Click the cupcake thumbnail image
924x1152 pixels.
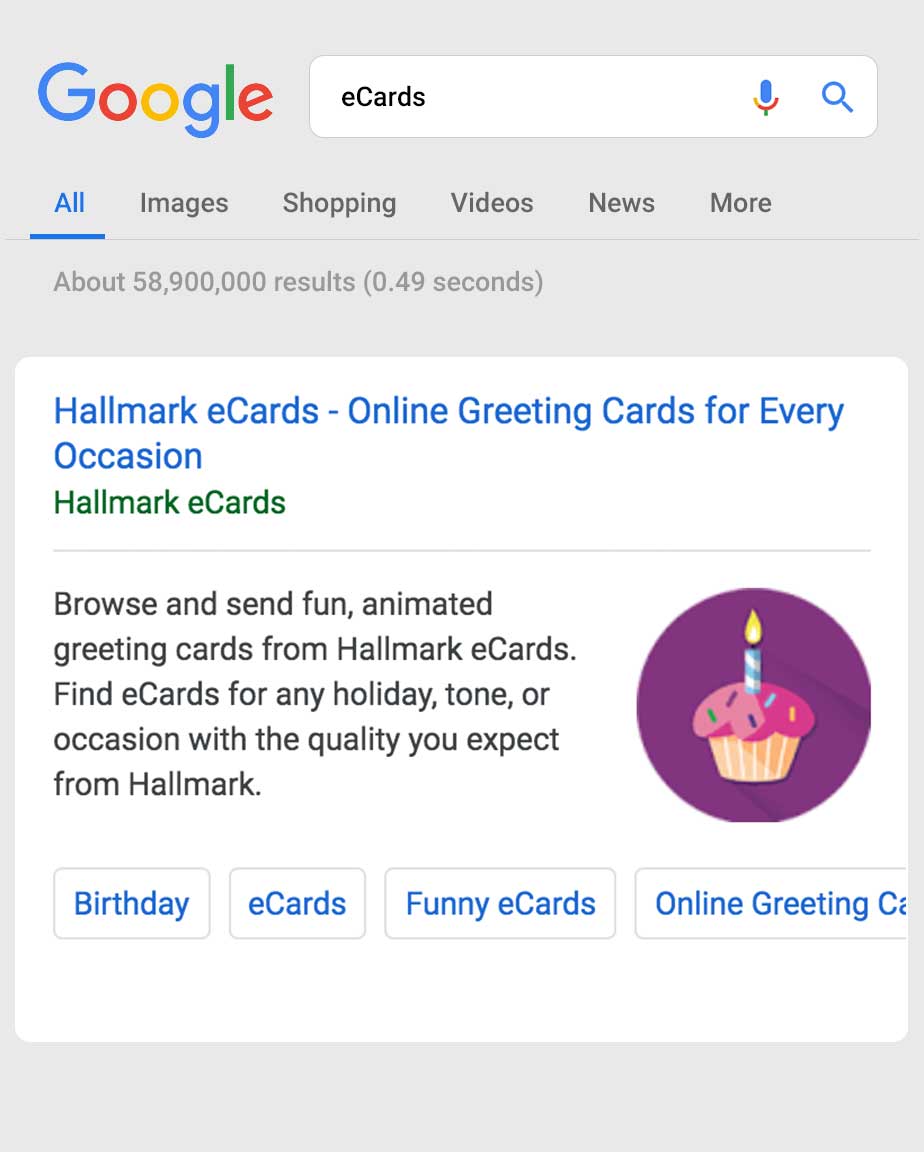tap(752, 703)
